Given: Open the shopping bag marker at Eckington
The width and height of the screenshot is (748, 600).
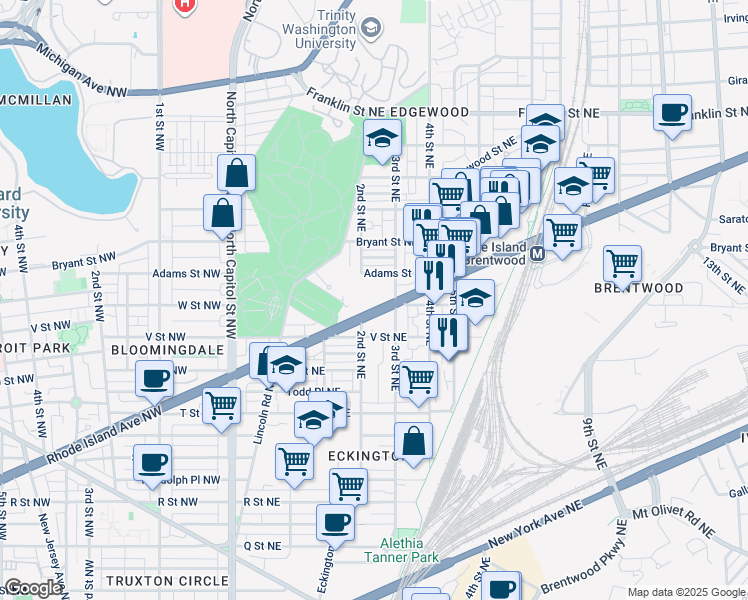Looking at the screenshot, I should pyautogui.click(x=413, y=441).
